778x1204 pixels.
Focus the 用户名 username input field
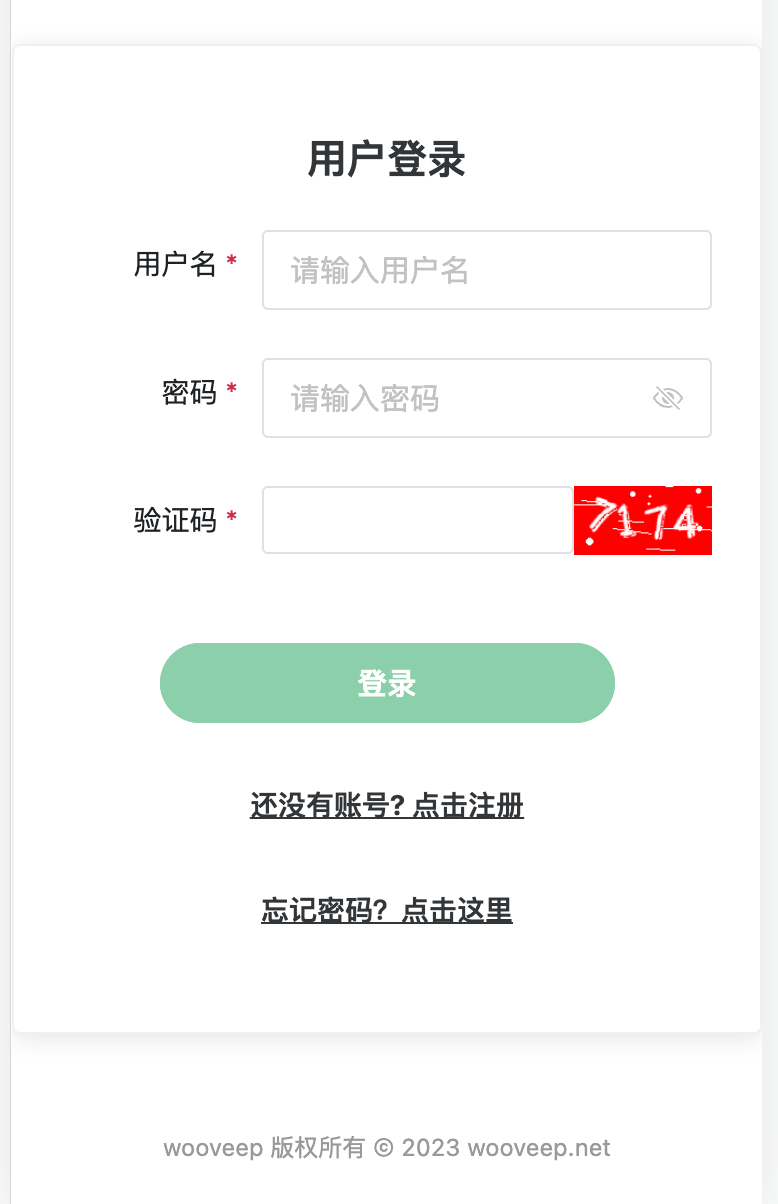(x=486, y=270)
